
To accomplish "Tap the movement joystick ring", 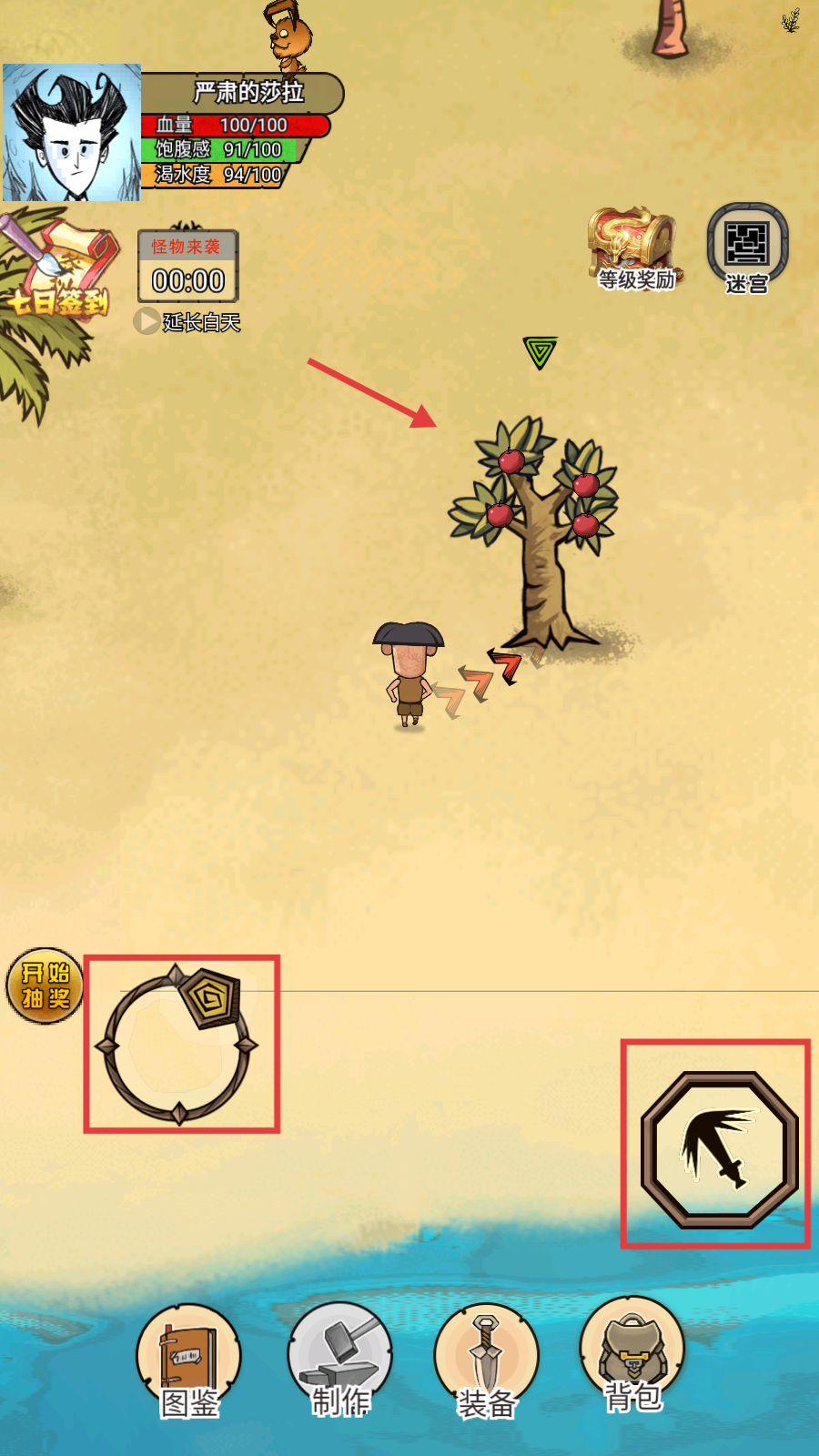I will (178, 1045).
